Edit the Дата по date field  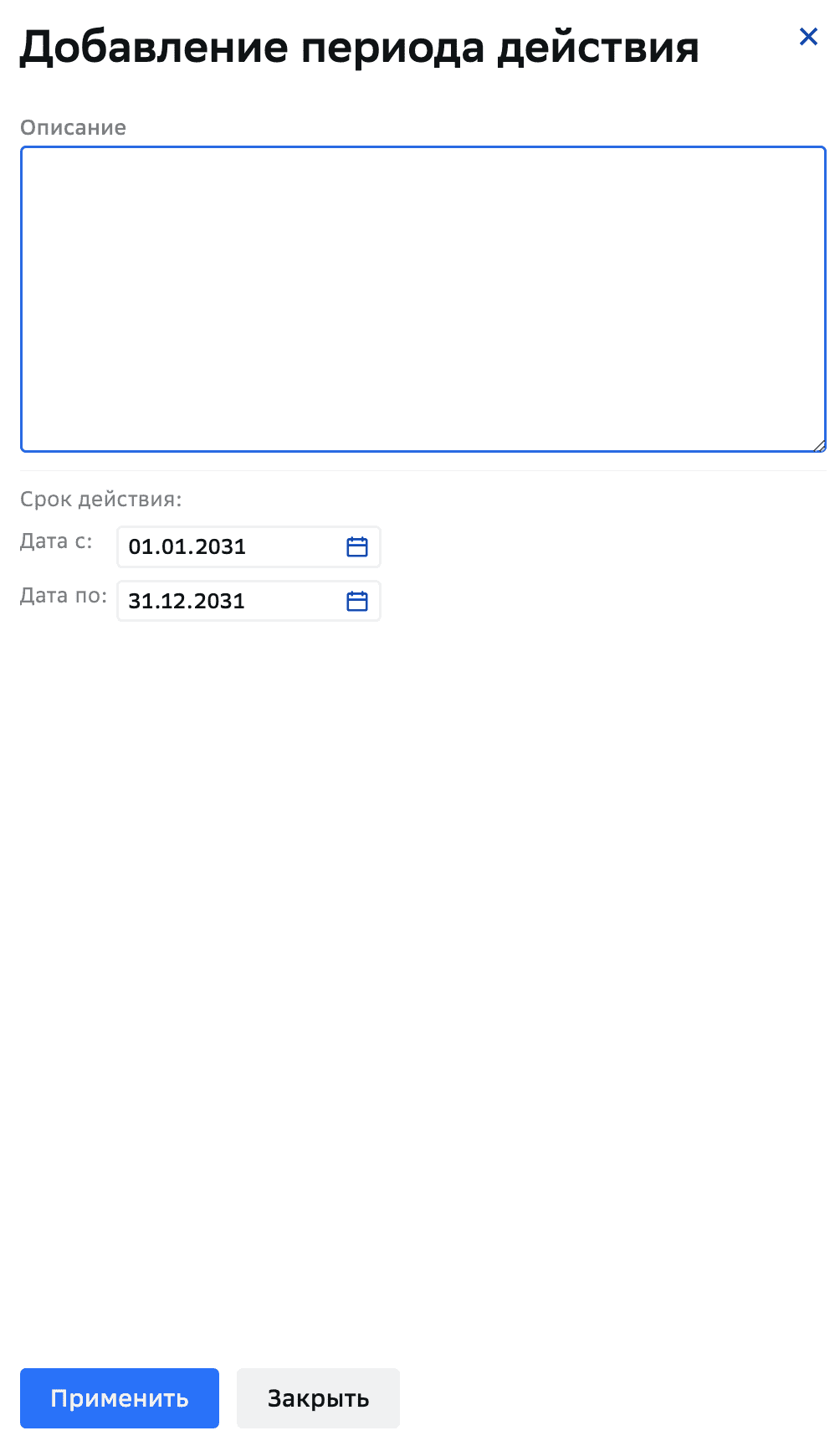[226, 602]
